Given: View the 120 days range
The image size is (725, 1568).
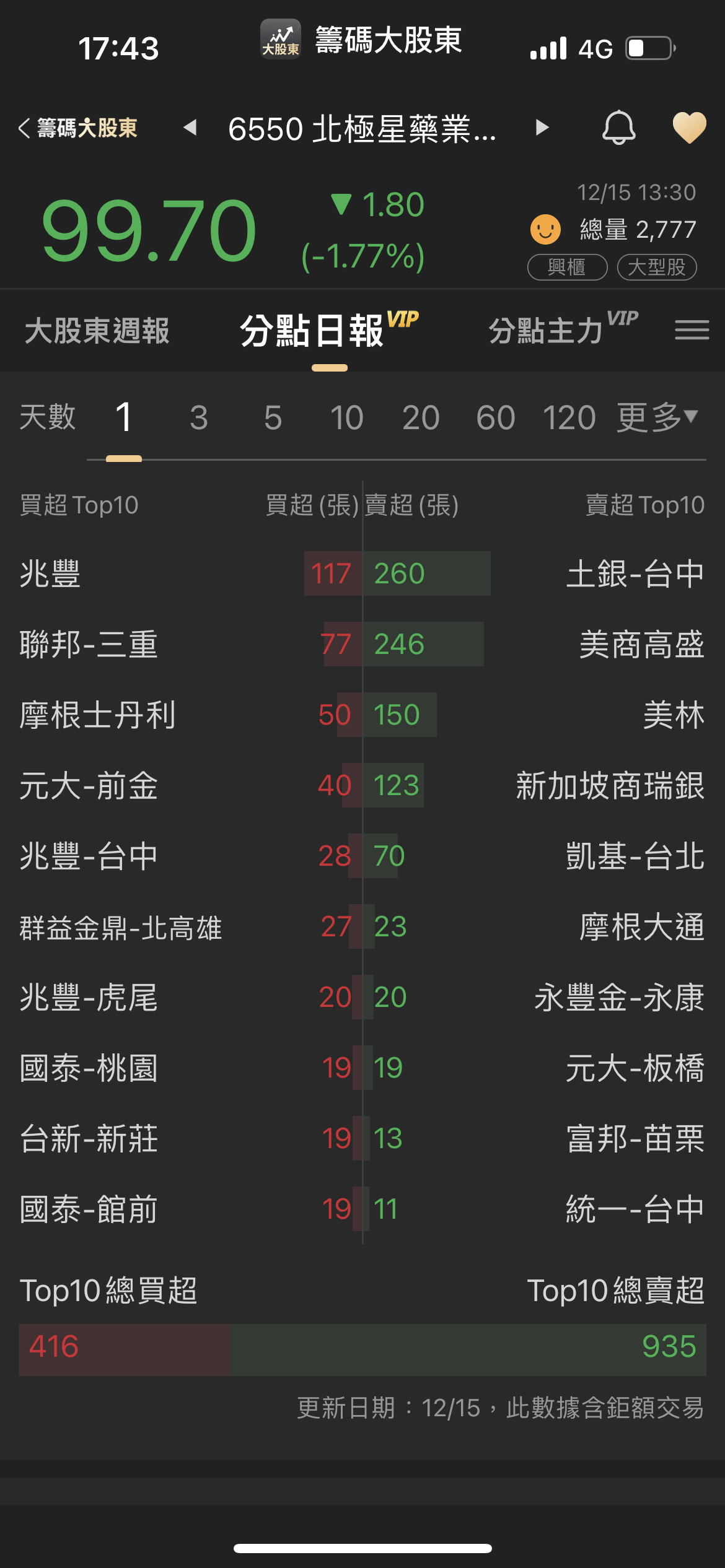Looking at the screenshot, I should pyautogui.click(x=569, y=417).
